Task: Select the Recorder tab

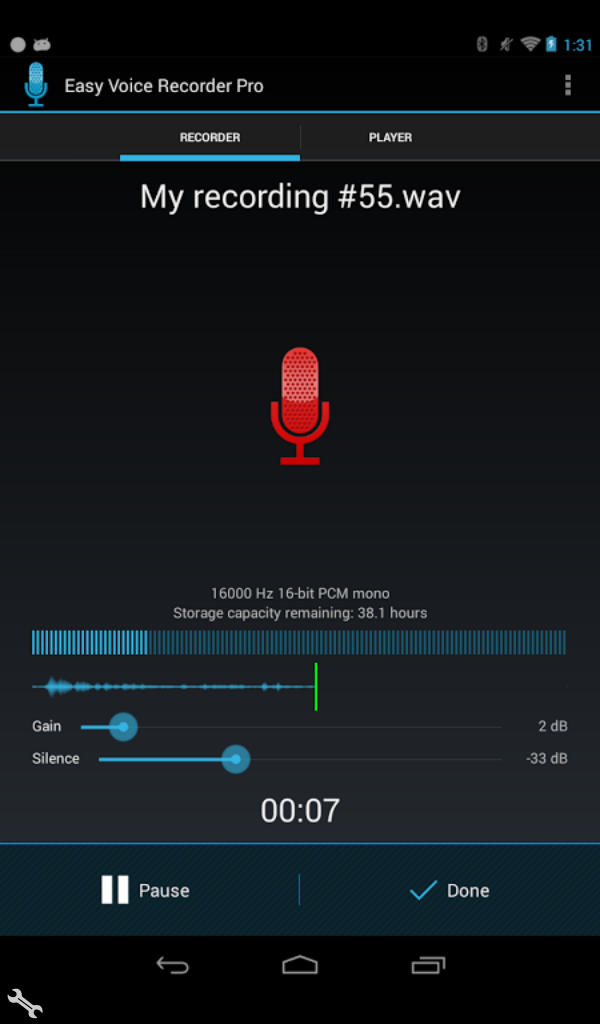Action: coord(210,138)
